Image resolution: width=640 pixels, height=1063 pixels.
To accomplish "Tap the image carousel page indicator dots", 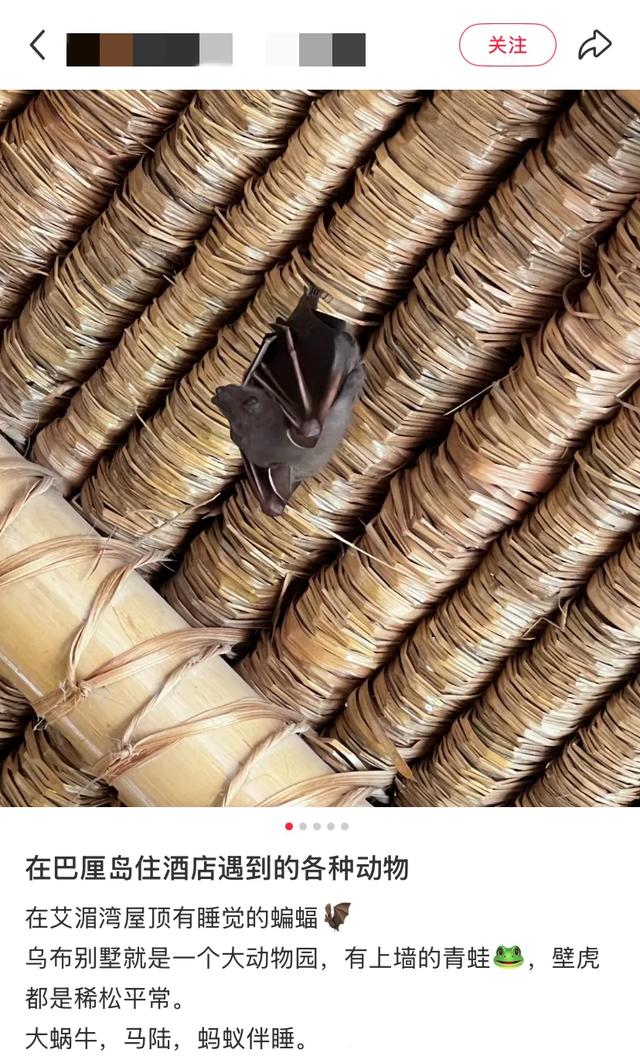I will (x=317, y=826).
